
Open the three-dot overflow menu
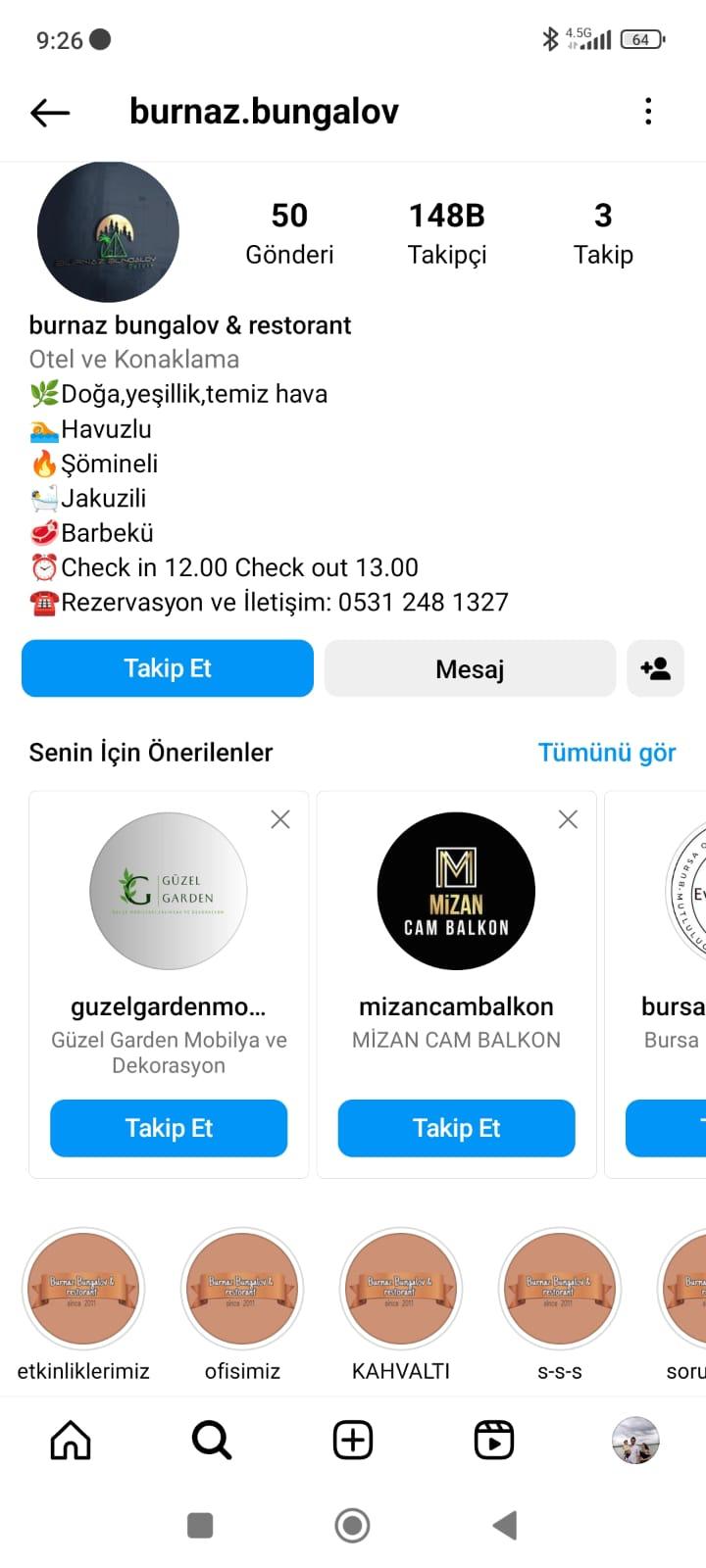point(648,112)
